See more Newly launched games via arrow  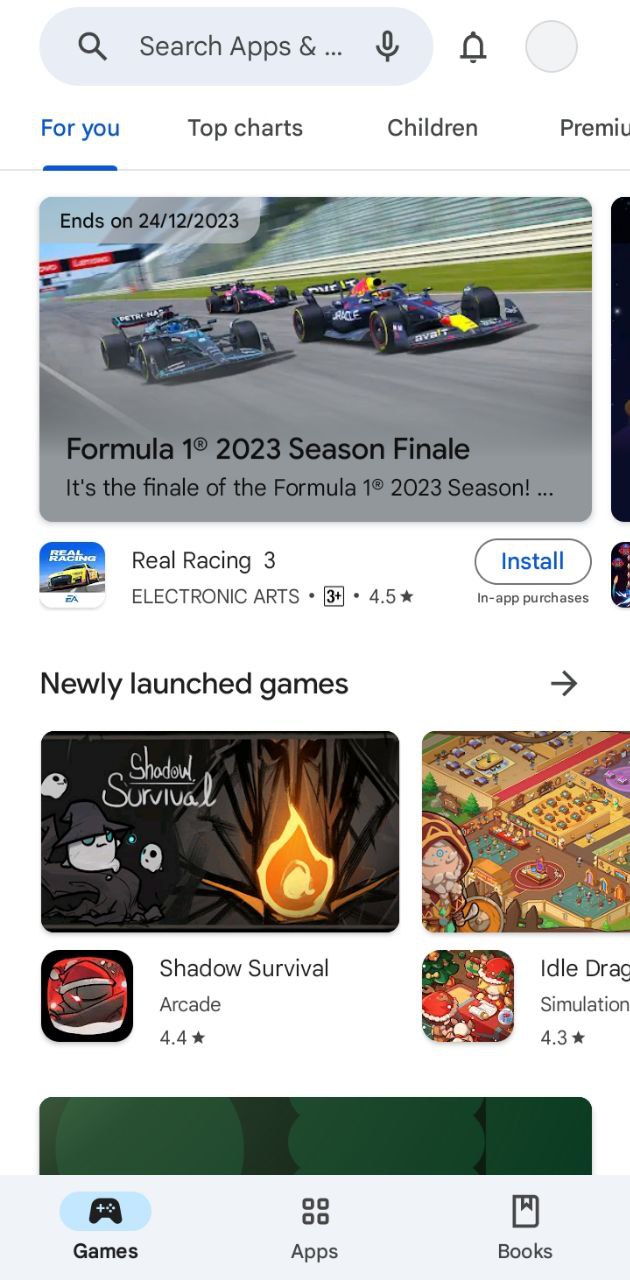[x=564, y=683]
